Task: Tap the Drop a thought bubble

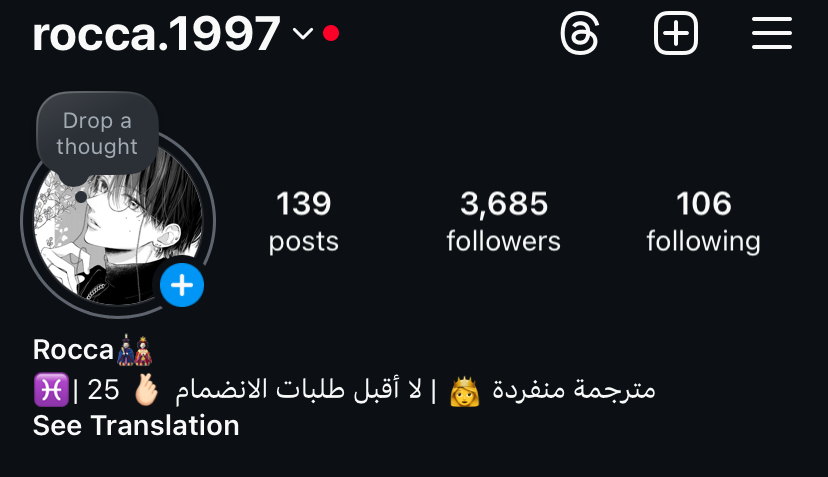Action: (97, 134)
